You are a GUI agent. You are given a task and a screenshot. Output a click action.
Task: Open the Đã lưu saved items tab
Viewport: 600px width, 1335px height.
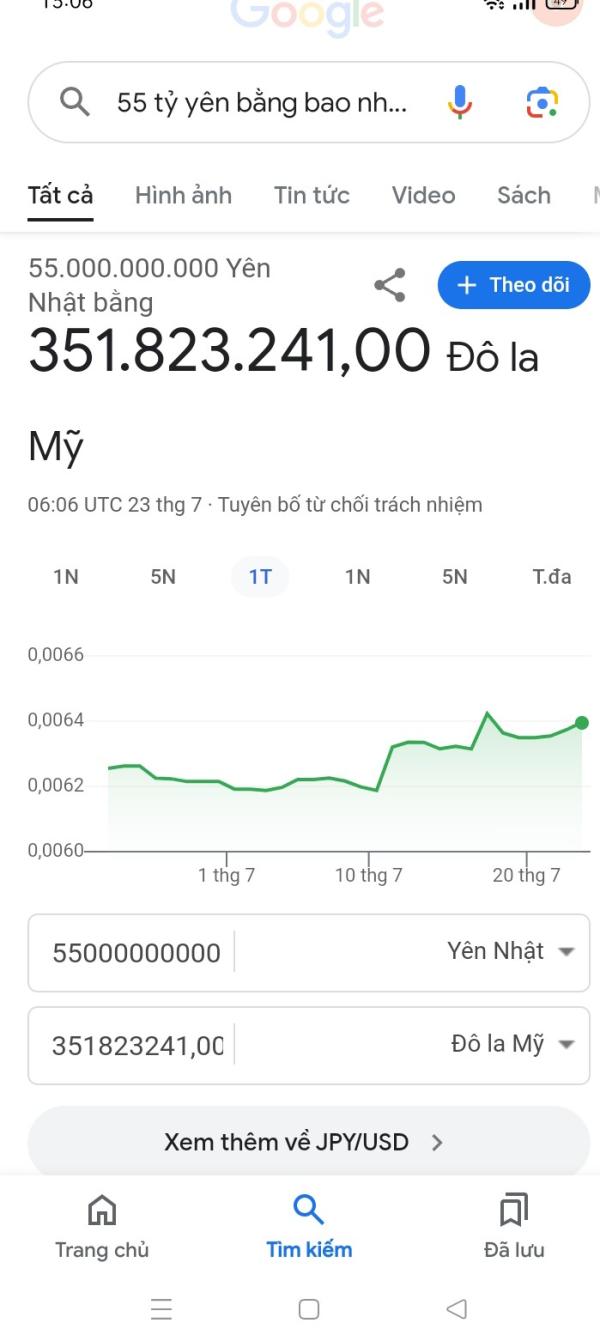coord(513,1226)
